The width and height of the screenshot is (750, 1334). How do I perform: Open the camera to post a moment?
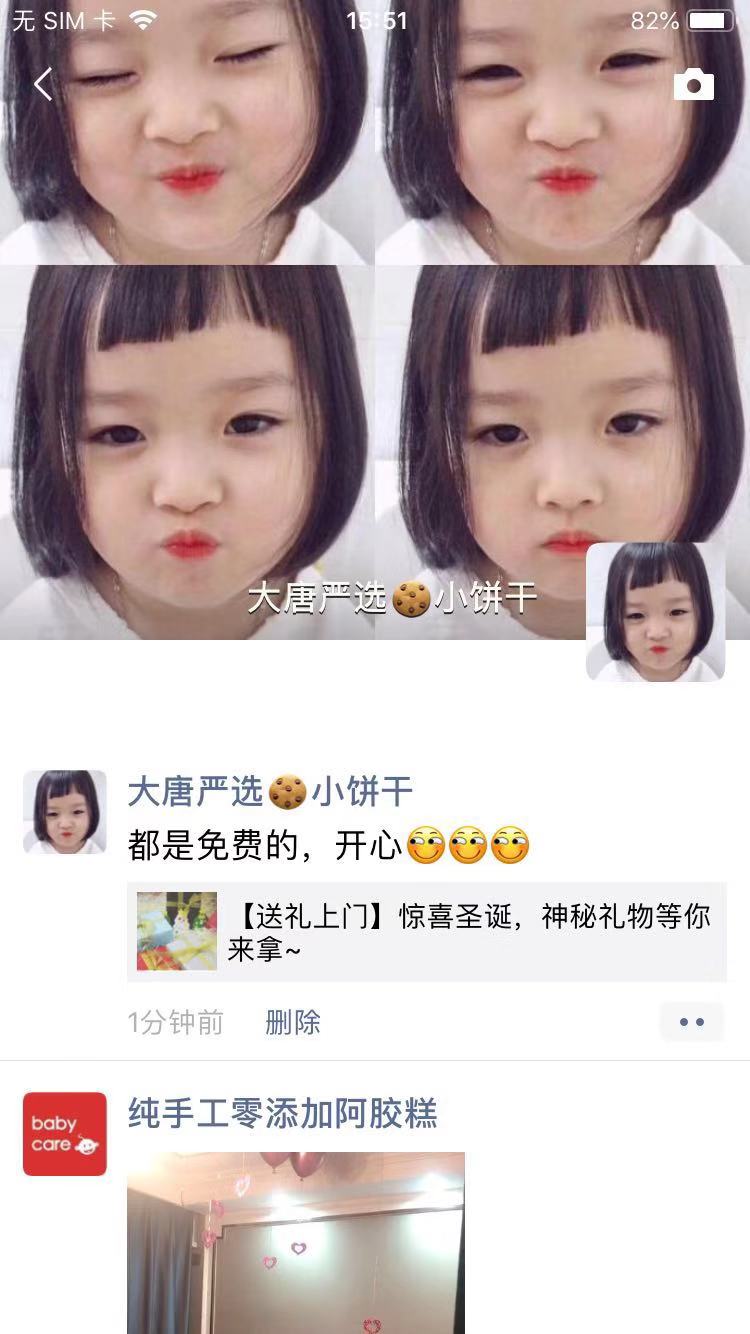693,85
